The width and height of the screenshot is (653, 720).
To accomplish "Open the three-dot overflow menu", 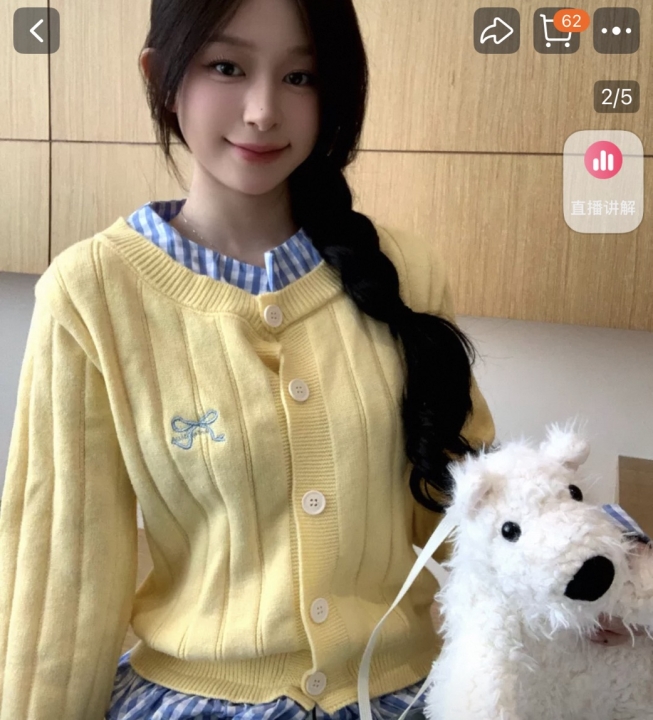I will pos(616,31).
